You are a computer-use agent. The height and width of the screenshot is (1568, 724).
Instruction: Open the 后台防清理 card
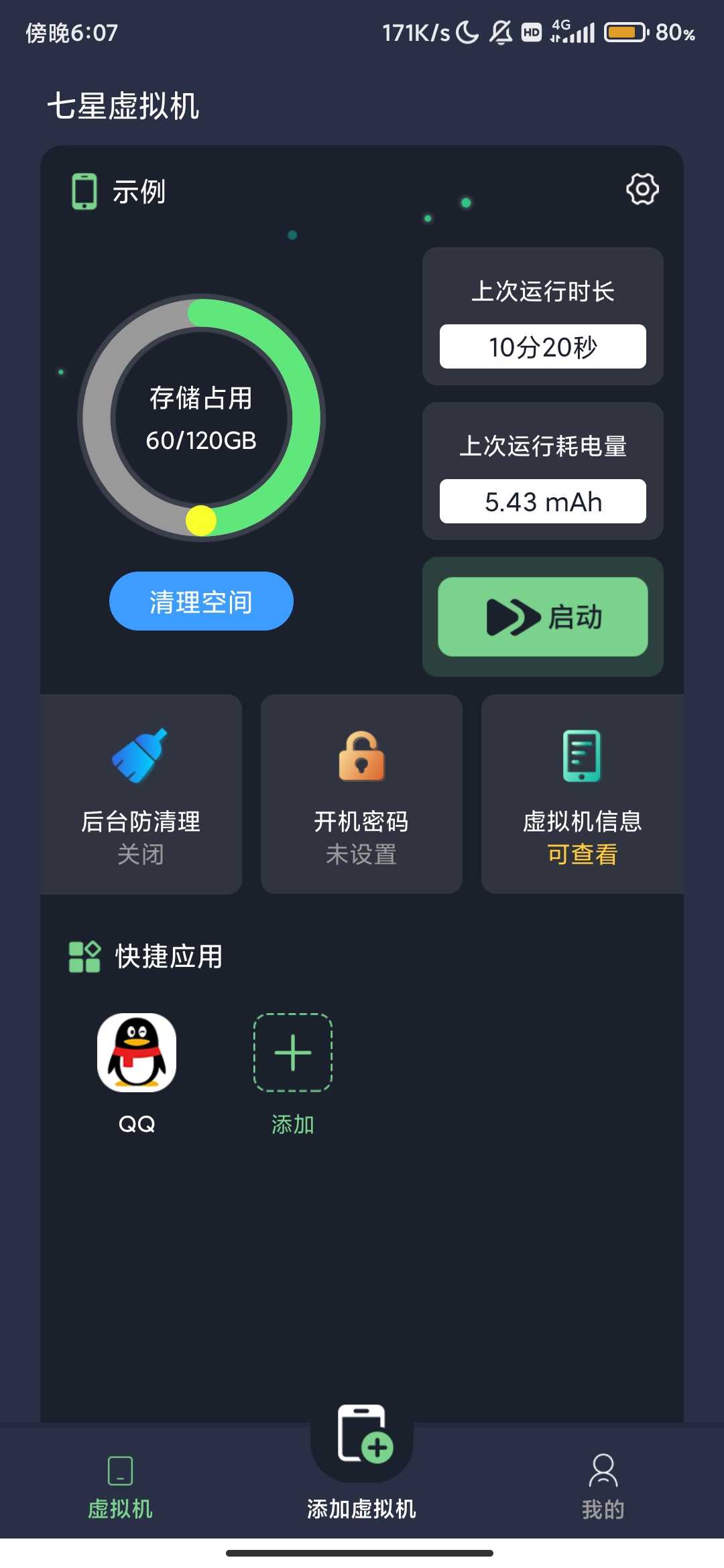pos(141,794)
